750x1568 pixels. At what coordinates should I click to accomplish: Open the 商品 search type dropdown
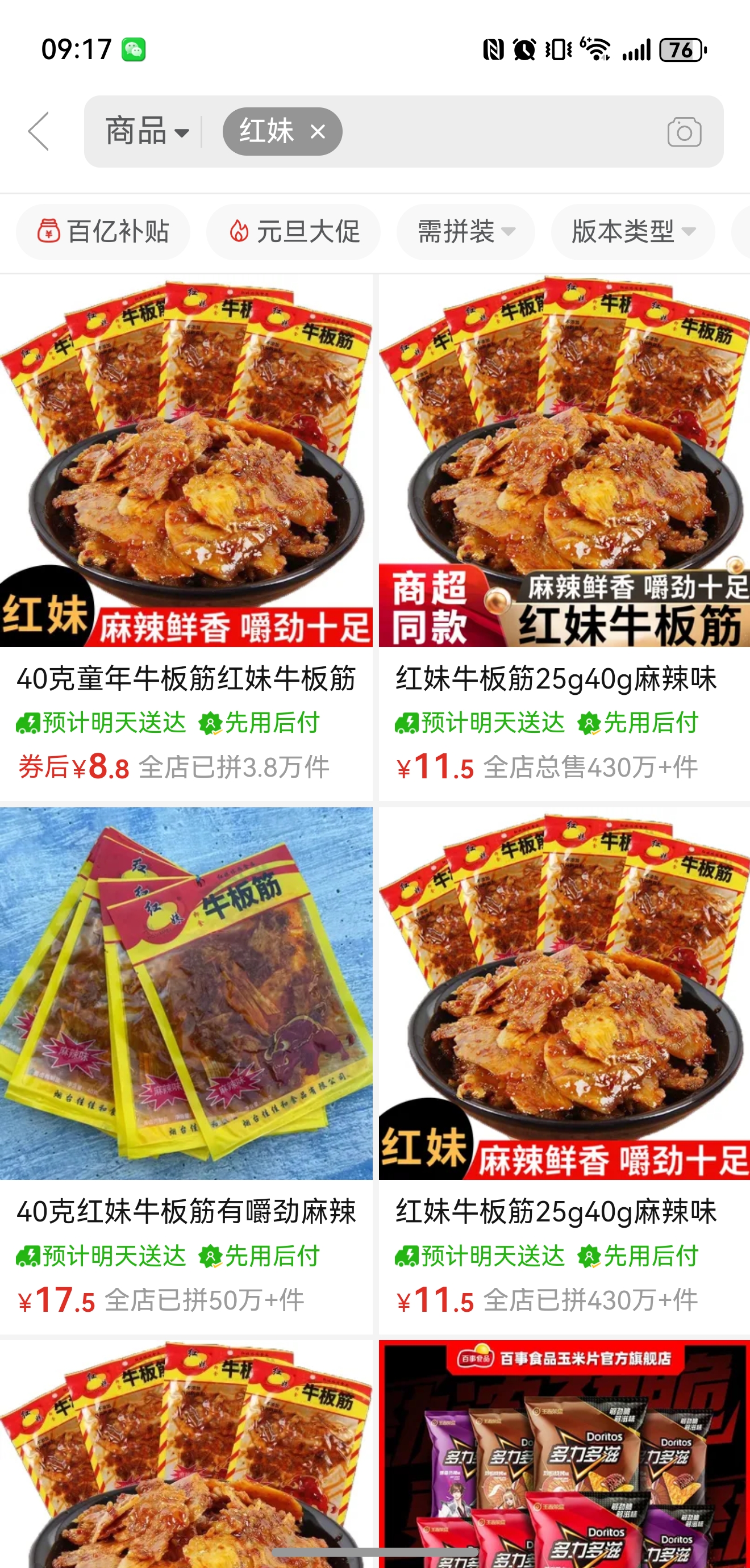tap(147, 131)
